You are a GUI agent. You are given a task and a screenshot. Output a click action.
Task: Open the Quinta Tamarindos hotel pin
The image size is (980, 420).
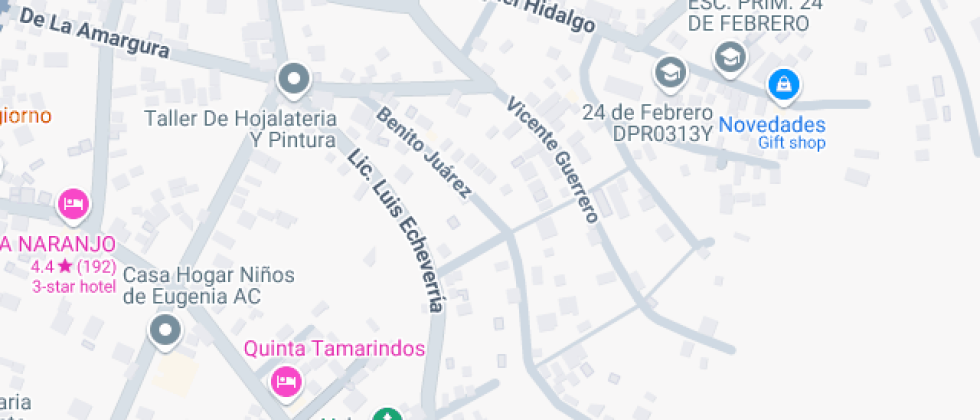[287, 381]
